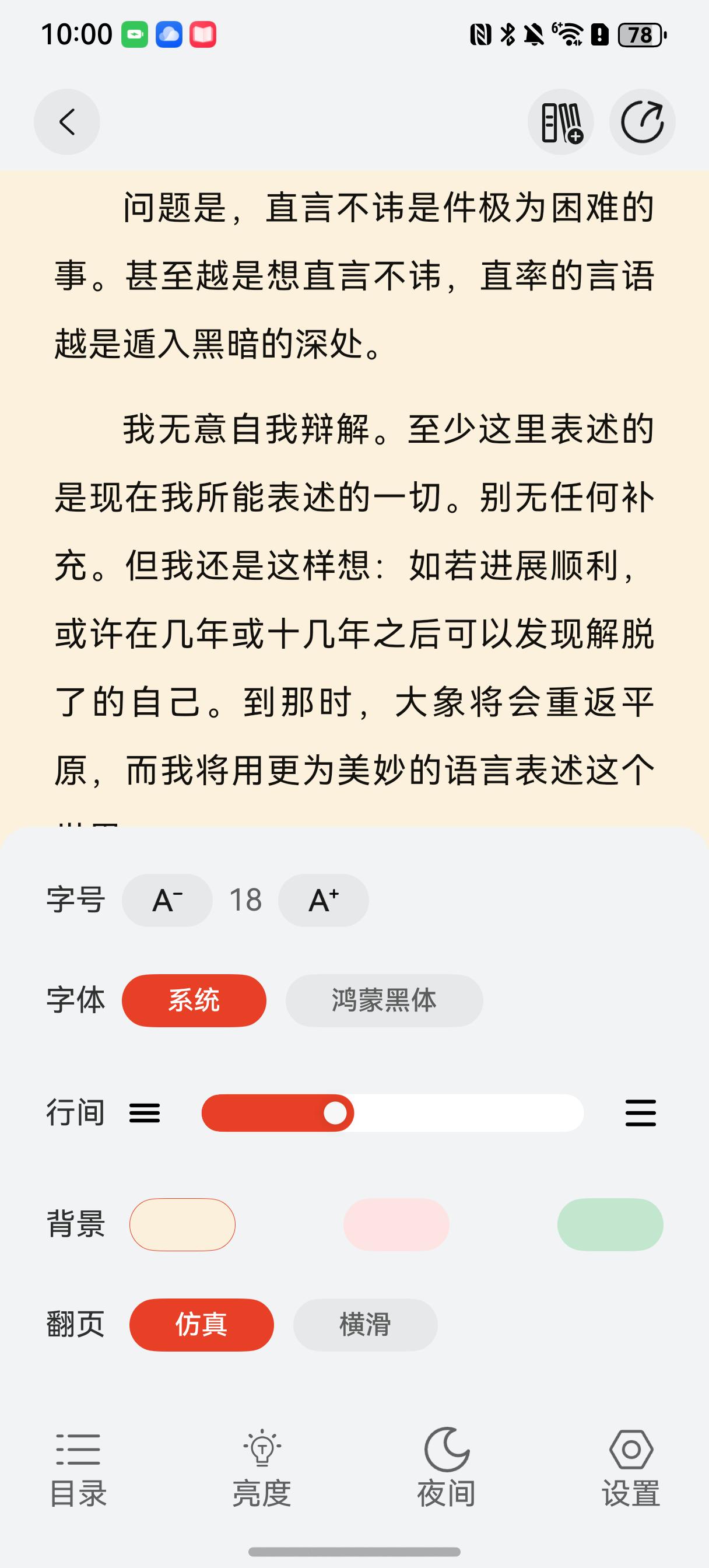Tap the tight line spacing icon
The height and width of the screenshot is (1568, 709).
[x=145, y=1114]
